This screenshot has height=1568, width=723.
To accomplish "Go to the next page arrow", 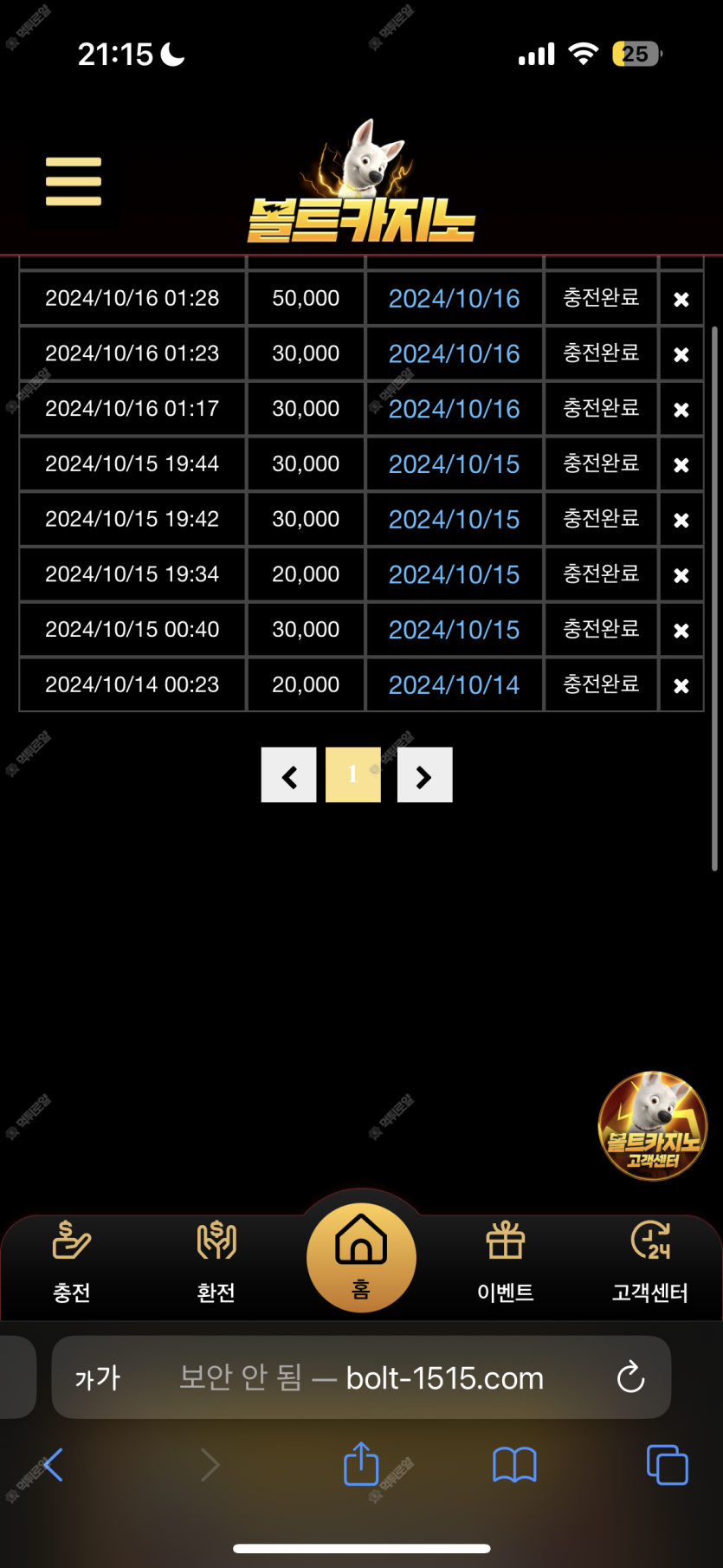I will pos(424,774).
